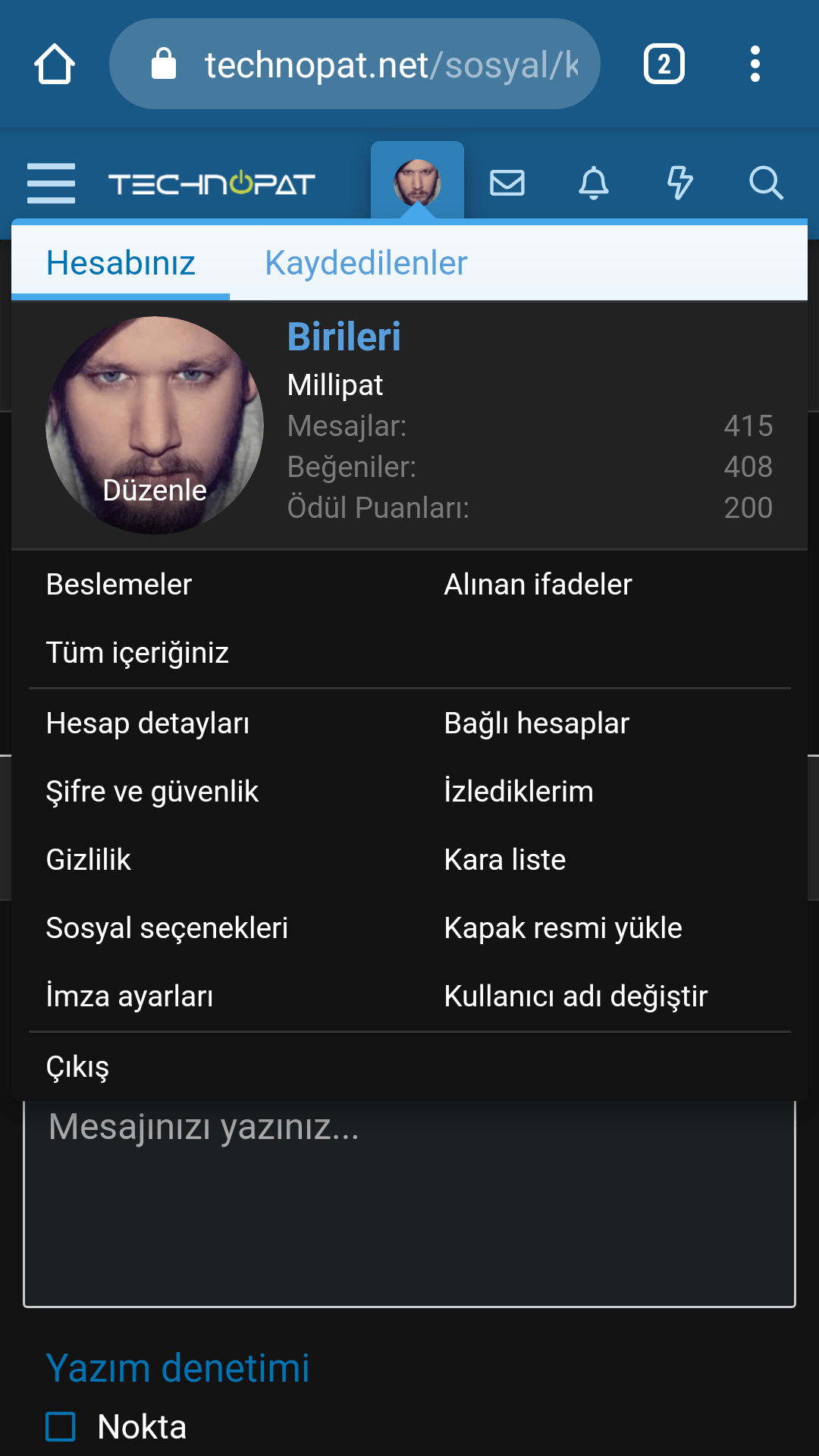The width and height of the screenshot is (819, 1456).
Task: Select the Hesabınız tab
Action: coord(121,263)
